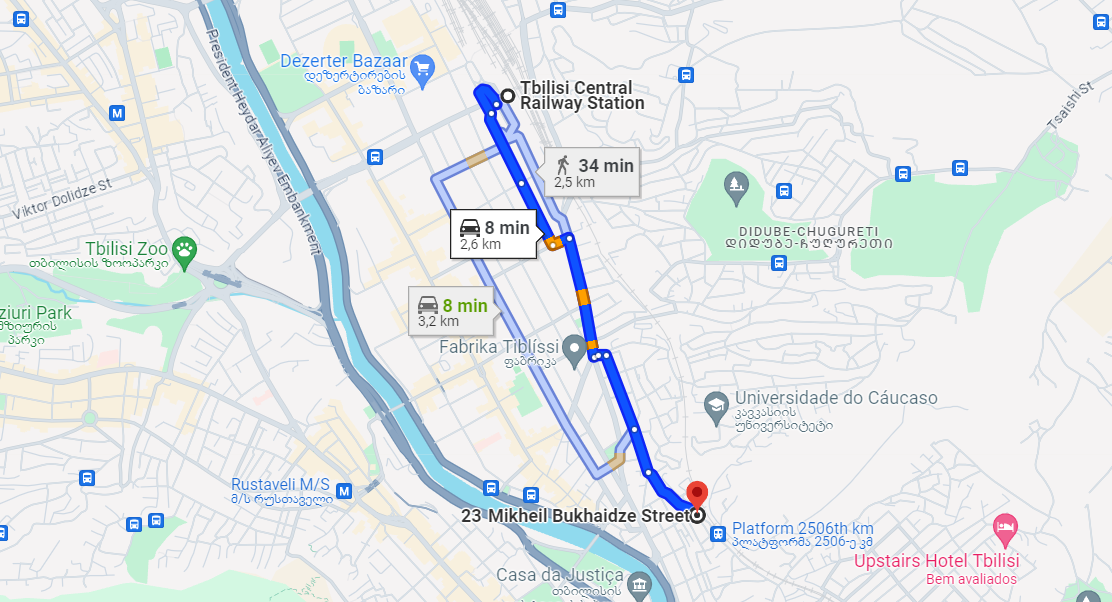The width and height of the screenshot is (1112, 602).
Task: Open the Platform 2506th km station marker
Action: [717, 534]
